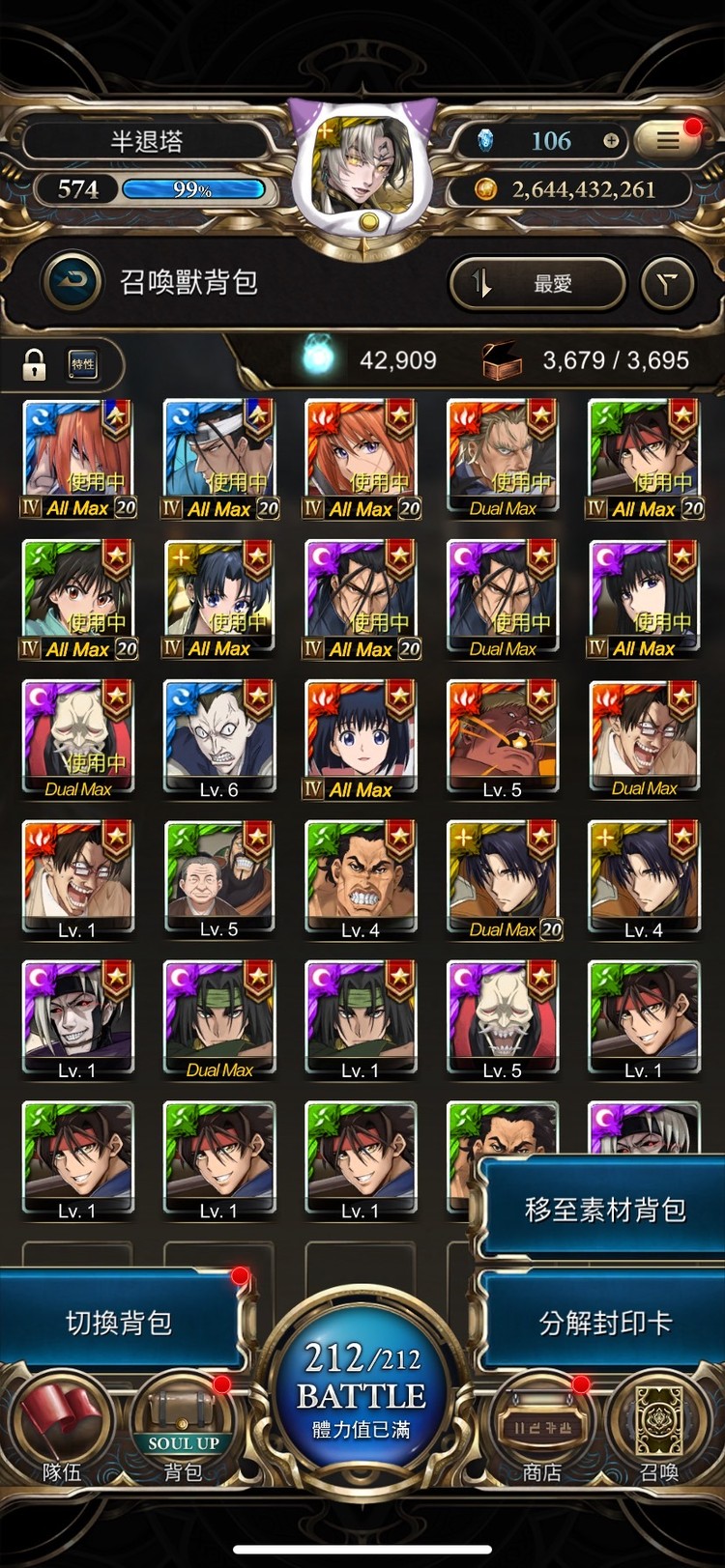Screen dimensions: 725x1568
Task: Open the player avatar profile
Action: tap(363, 166)
